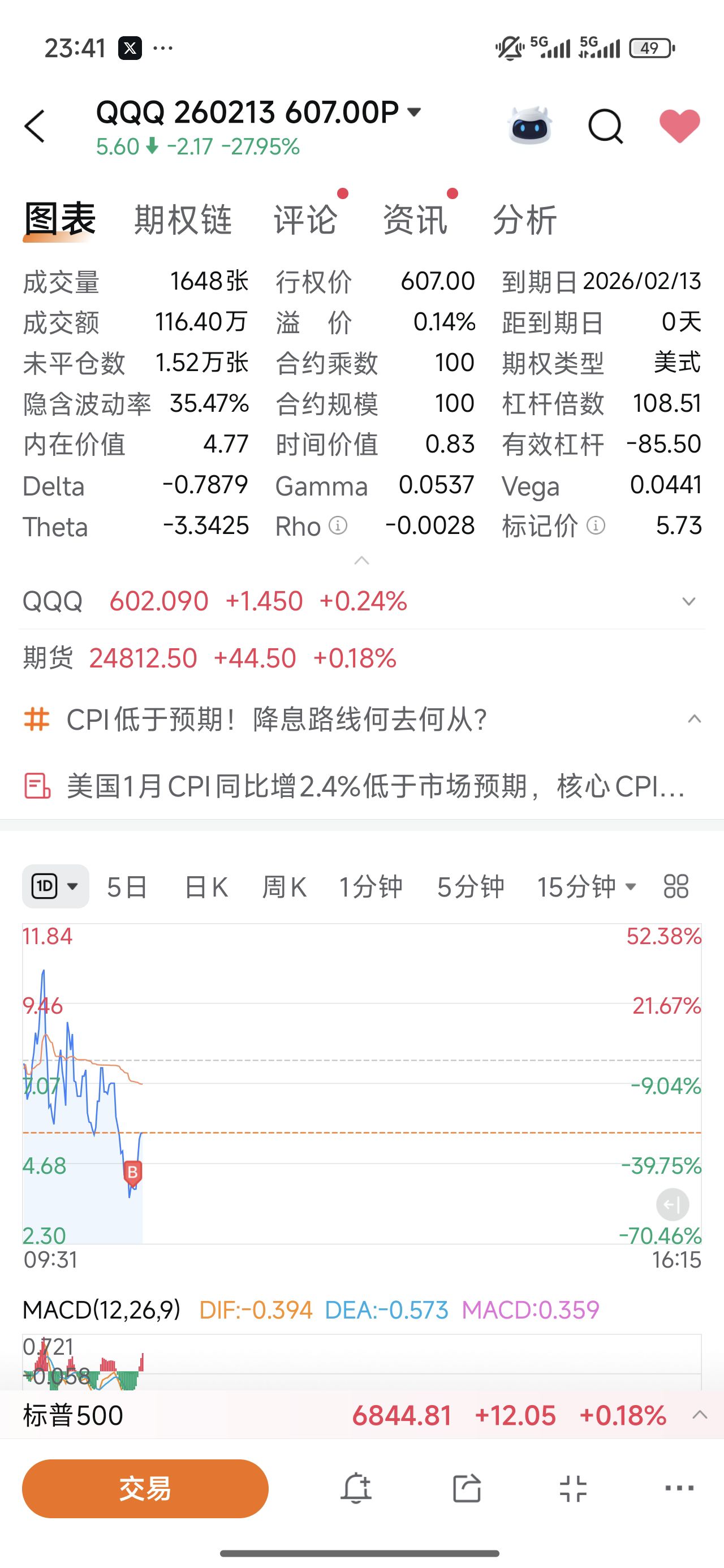Collapse the option details panel

361,560
